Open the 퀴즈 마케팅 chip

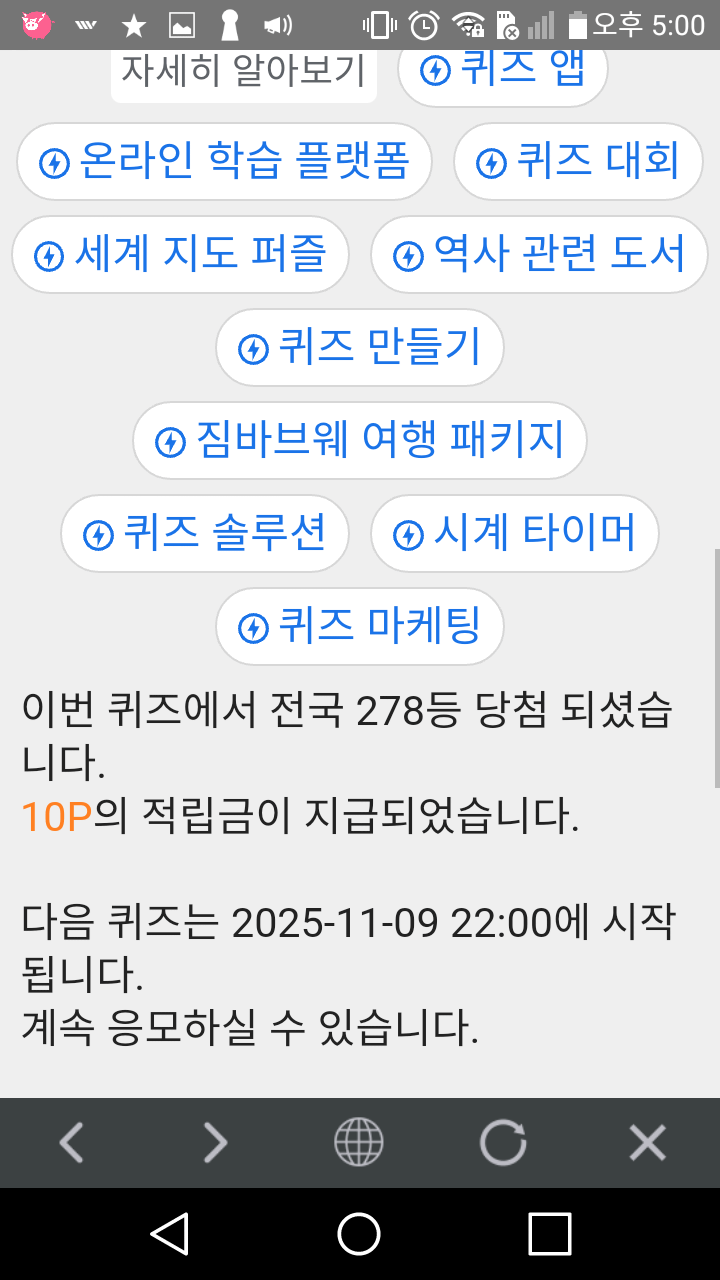pyautogui.click(x=360, y=627)
